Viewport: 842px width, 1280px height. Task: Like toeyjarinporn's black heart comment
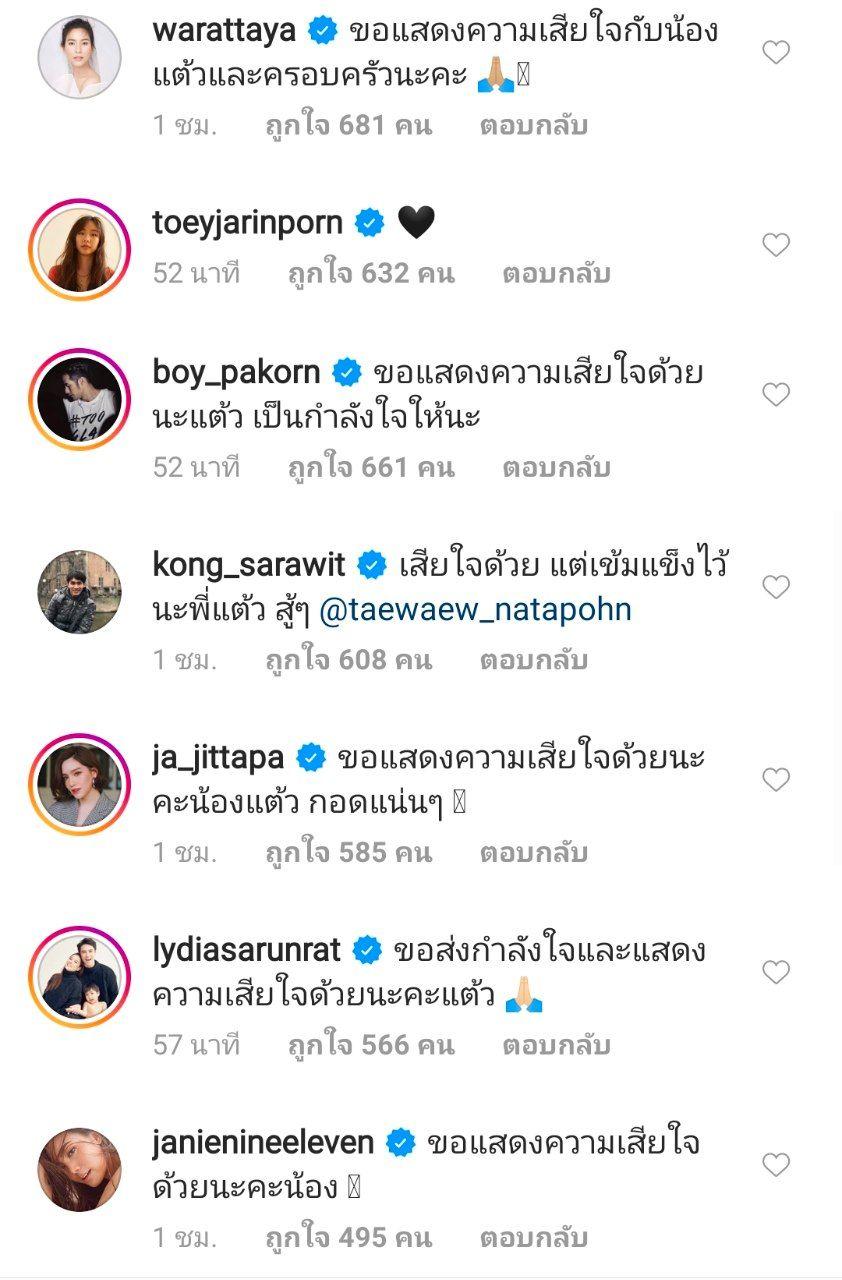coord(776,244)
